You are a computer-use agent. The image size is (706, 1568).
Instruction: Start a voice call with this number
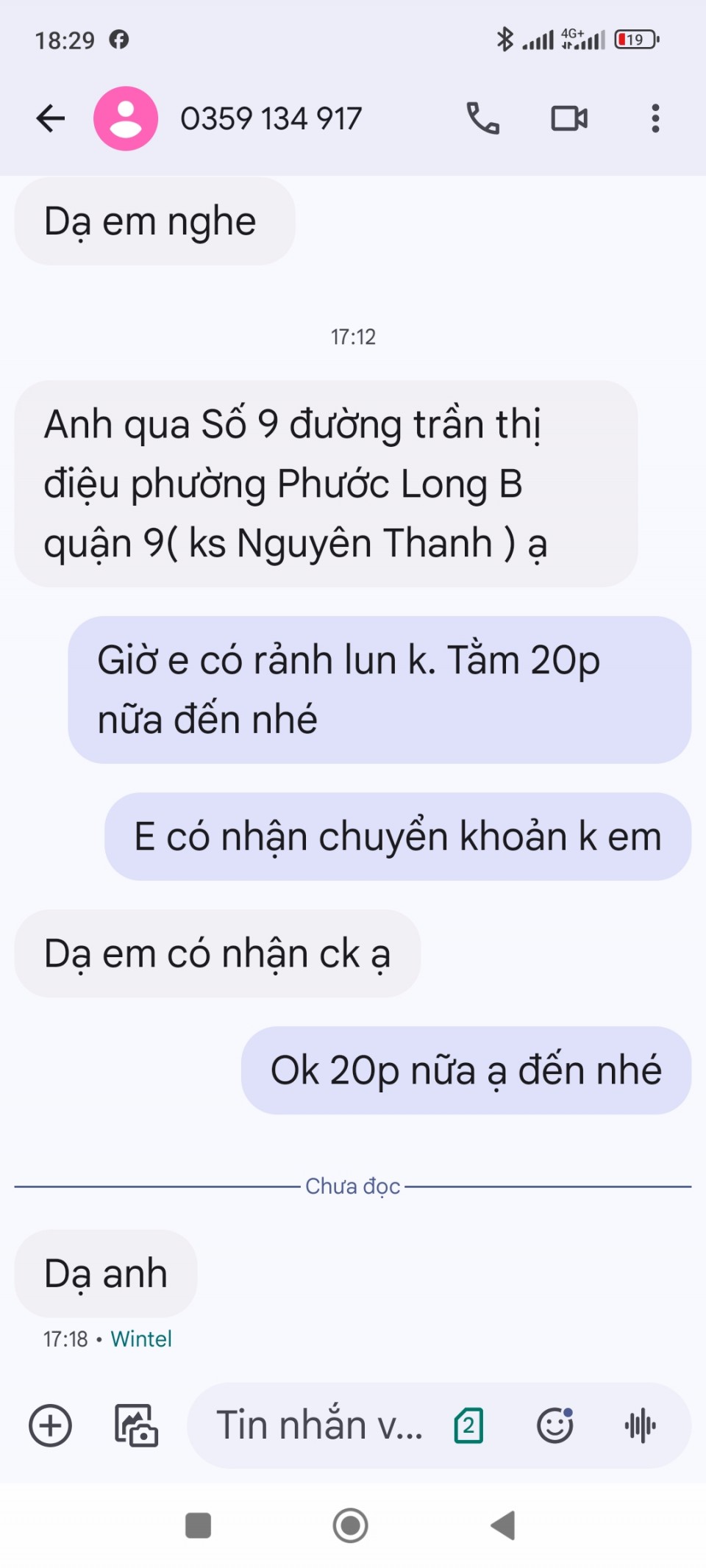coord(482,118)
